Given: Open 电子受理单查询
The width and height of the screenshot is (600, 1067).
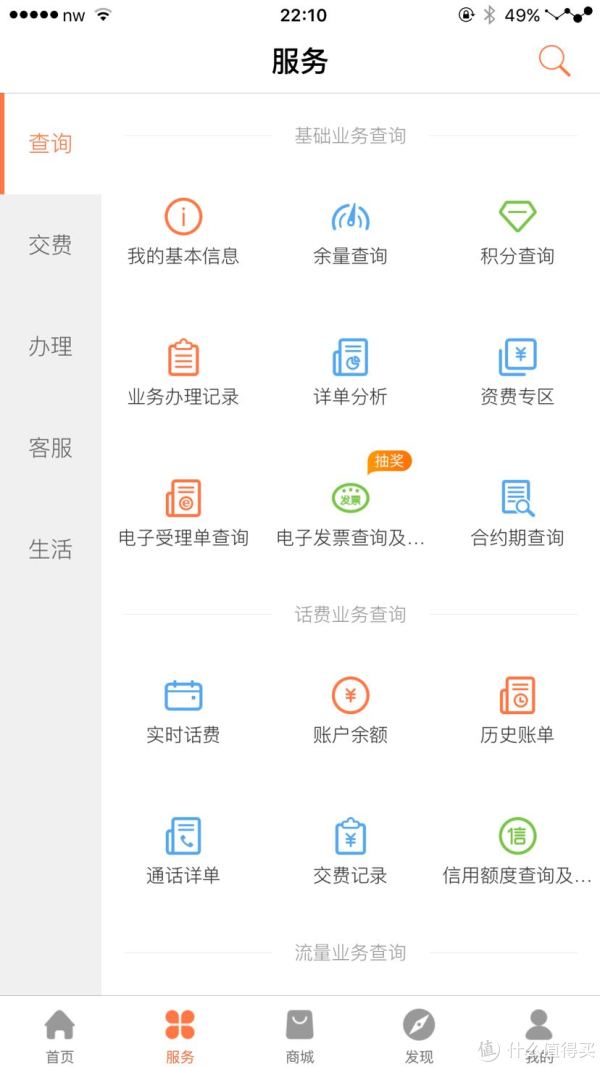Looking at the screenshot, I should tap(183, 513).
